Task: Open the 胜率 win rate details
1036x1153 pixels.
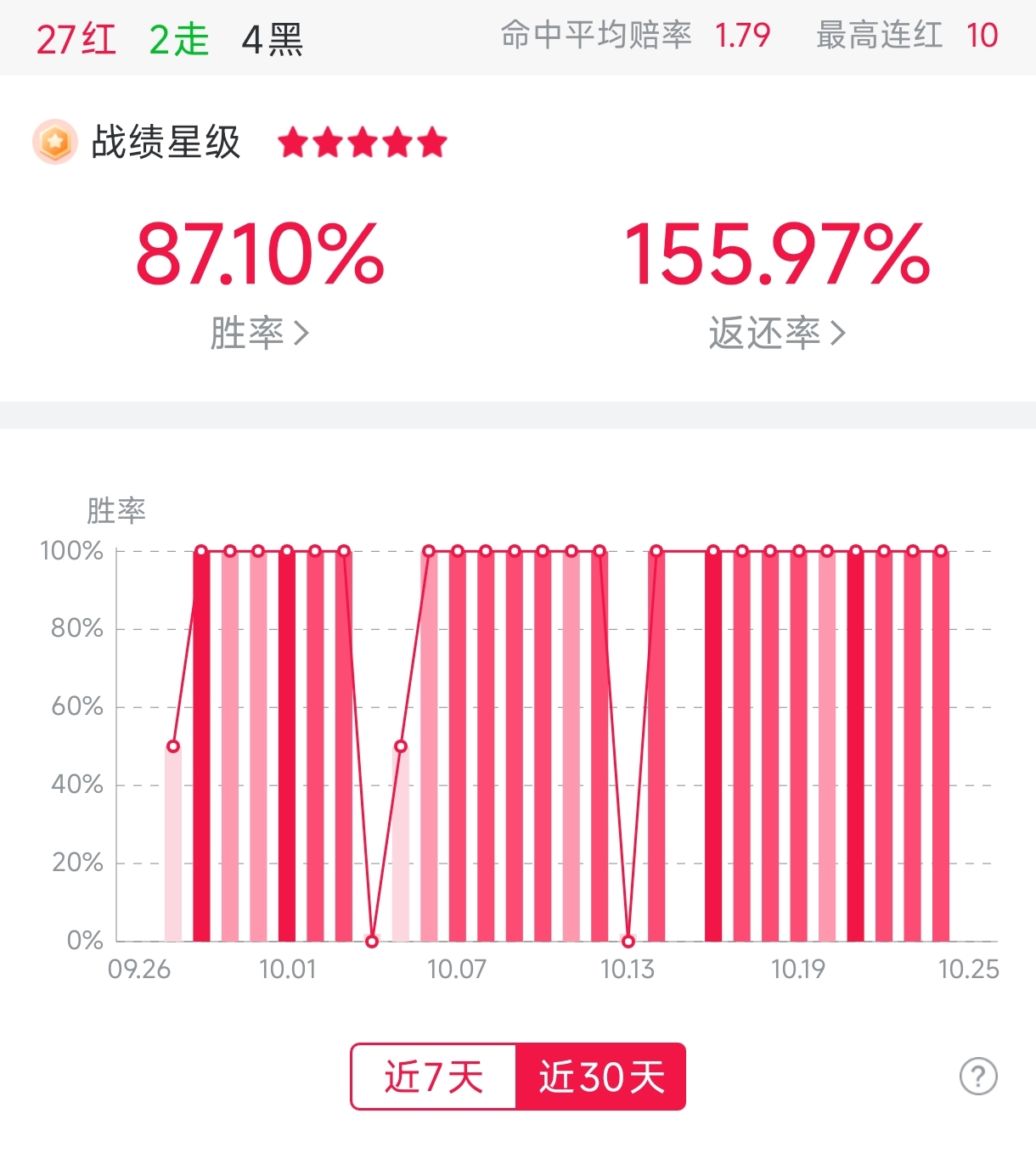Action: tap(259, 333)
